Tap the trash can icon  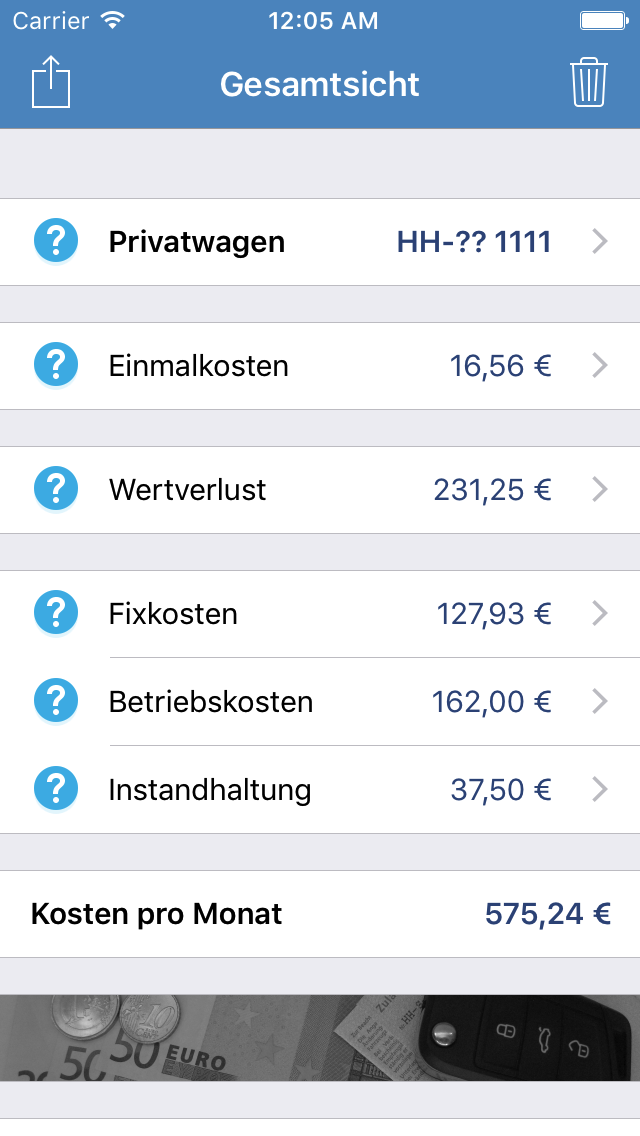[x=589, y=83]
